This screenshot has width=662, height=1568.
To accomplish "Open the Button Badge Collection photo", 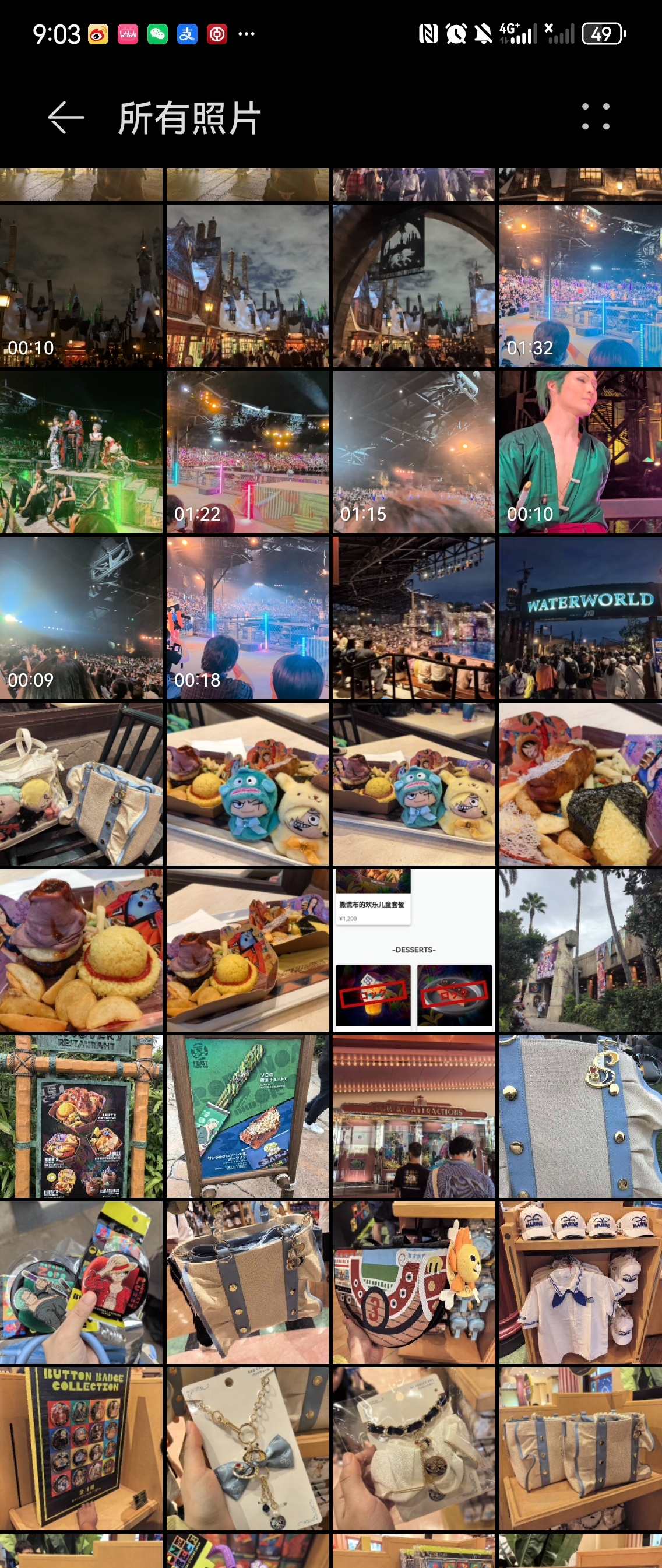I will pyautogui.click(x=81, y=1448).
